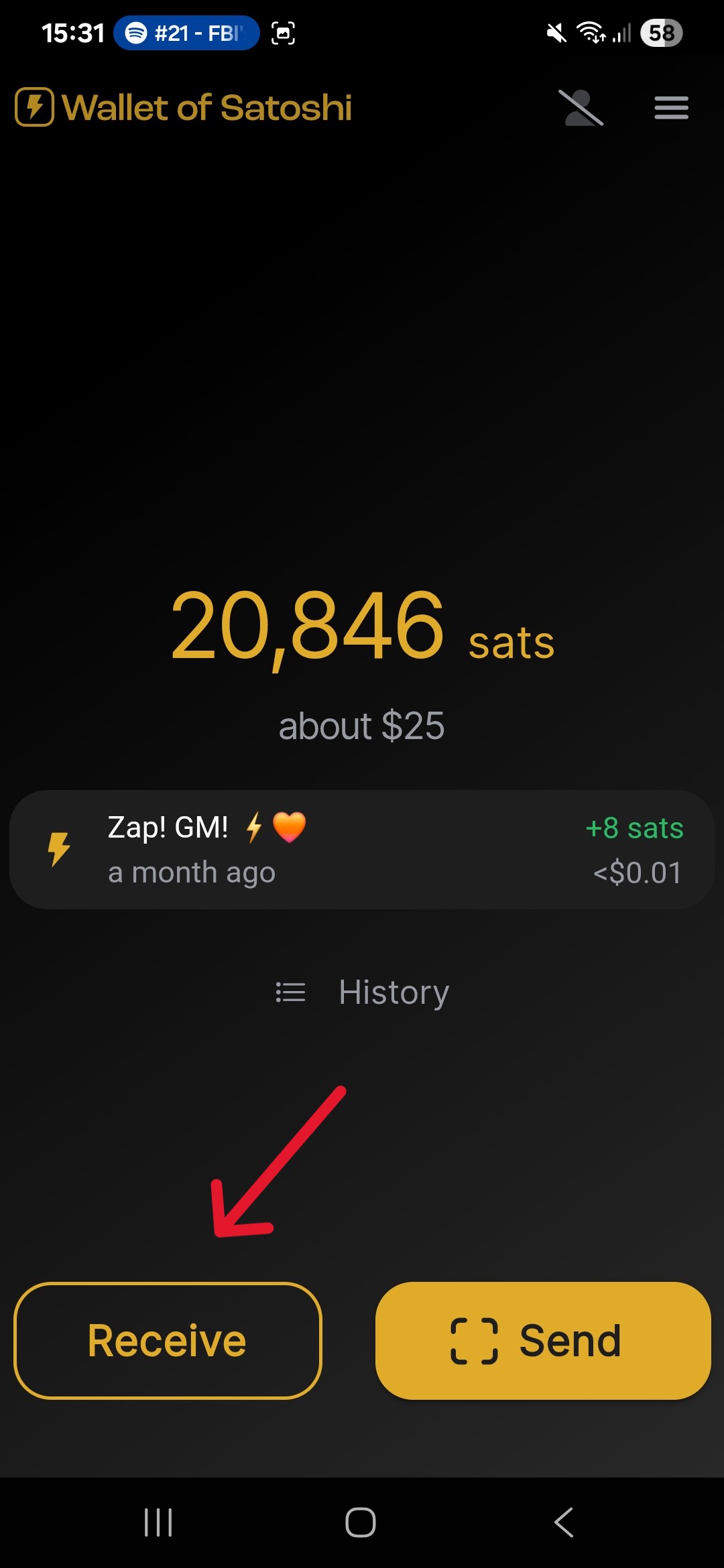This screenshot has width=724, height=1568.
Task: Open the recent apps view
Action: coord(159,1522)
